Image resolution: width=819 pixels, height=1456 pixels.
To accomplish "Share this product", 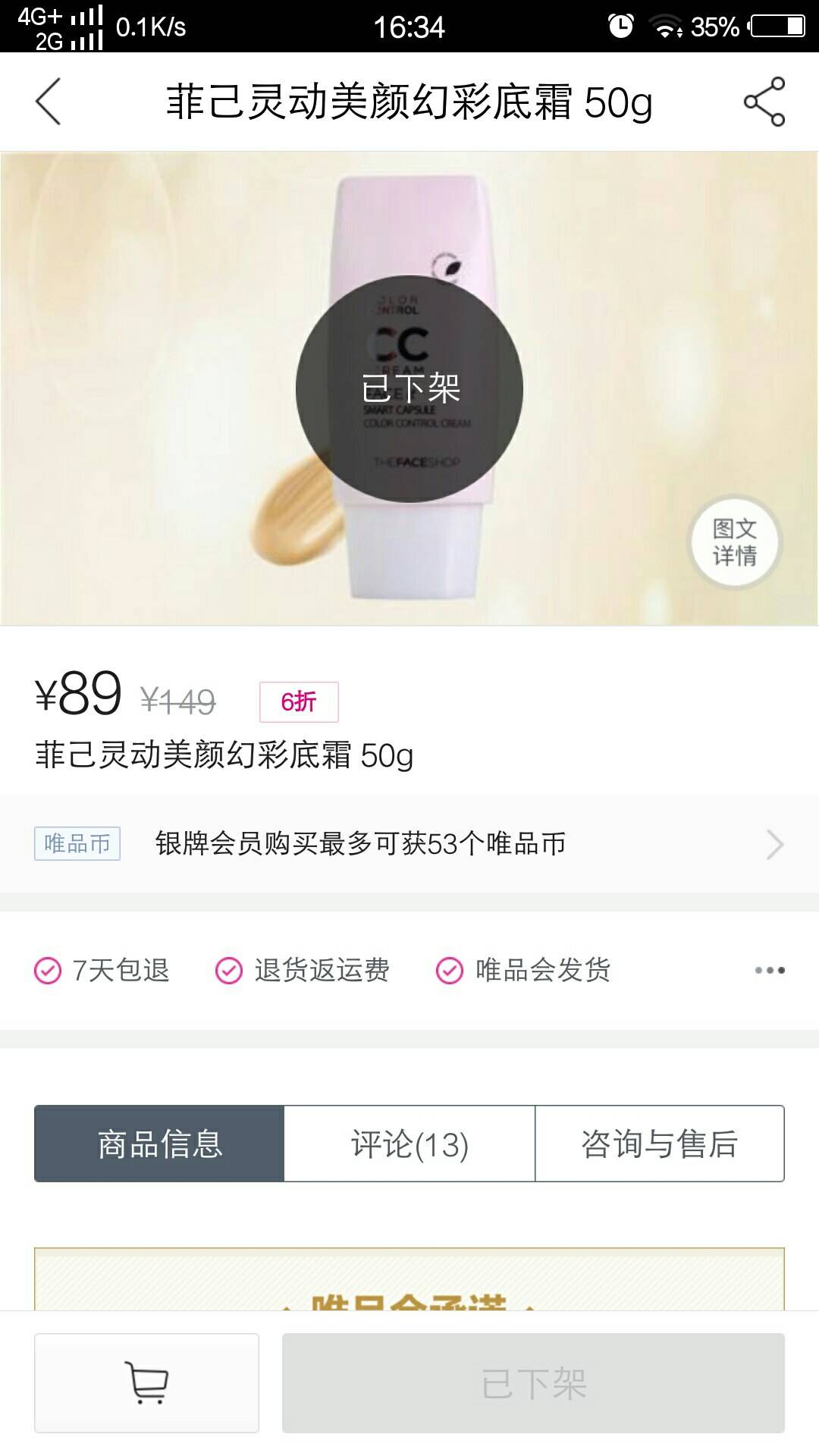I will 764,102.
